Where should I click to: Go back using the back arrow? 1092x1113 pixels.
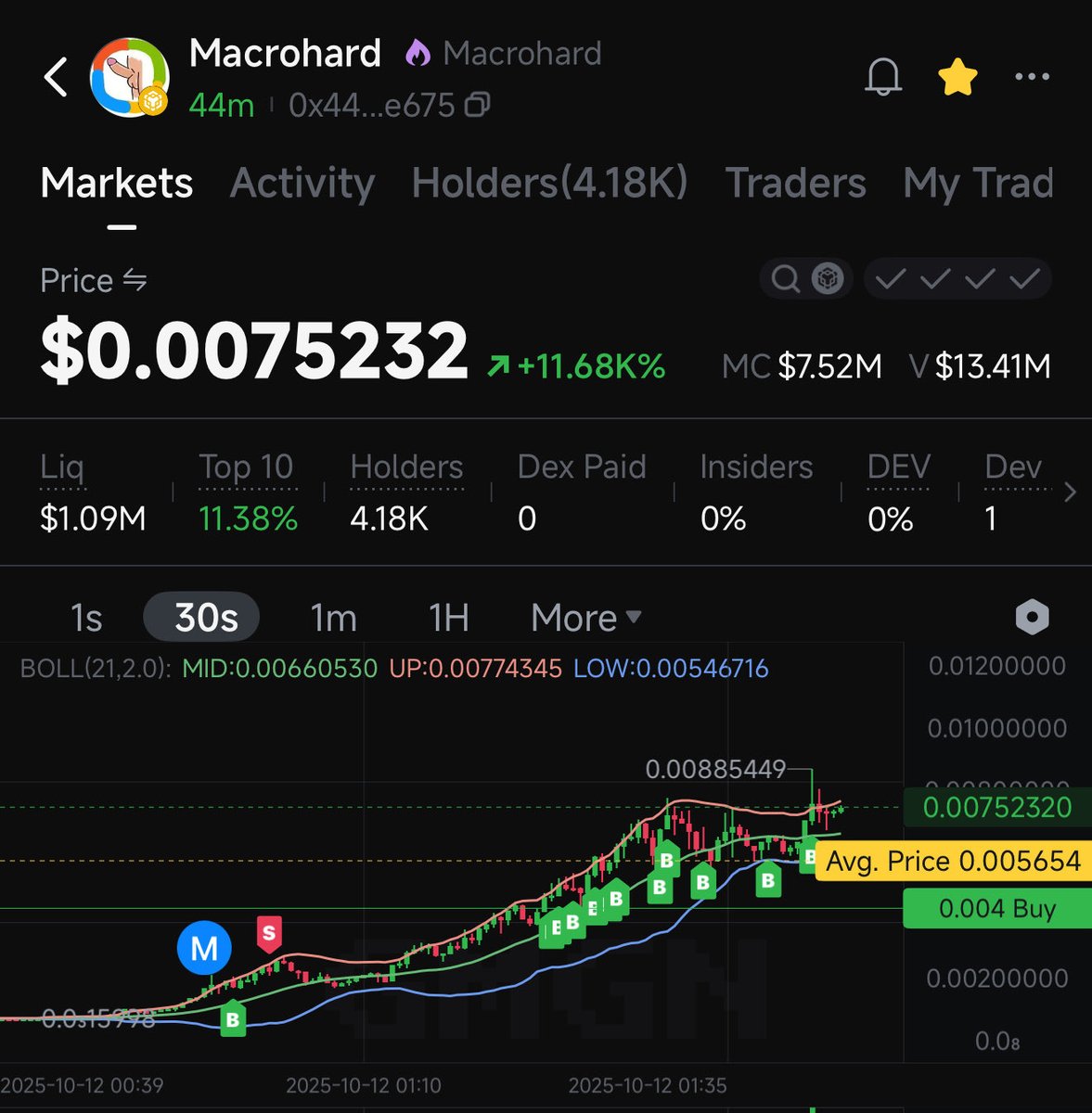point(57,77)
